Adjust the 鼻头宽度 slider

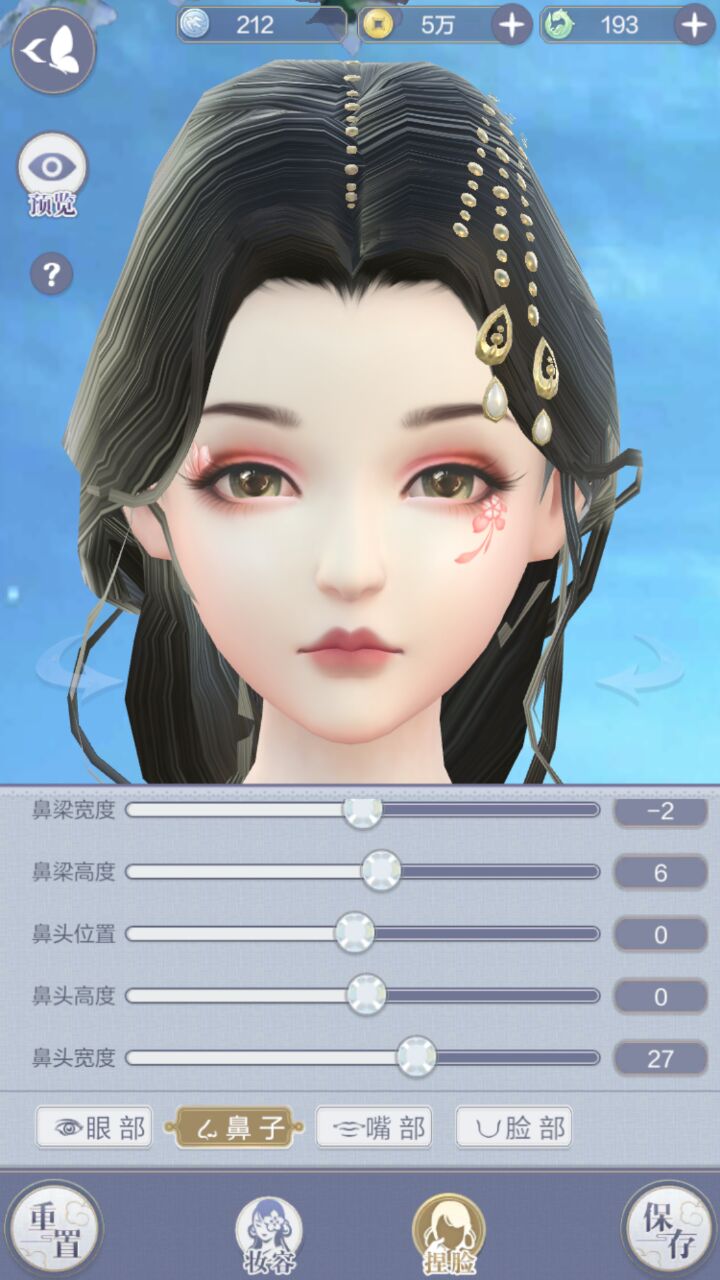416,1058
